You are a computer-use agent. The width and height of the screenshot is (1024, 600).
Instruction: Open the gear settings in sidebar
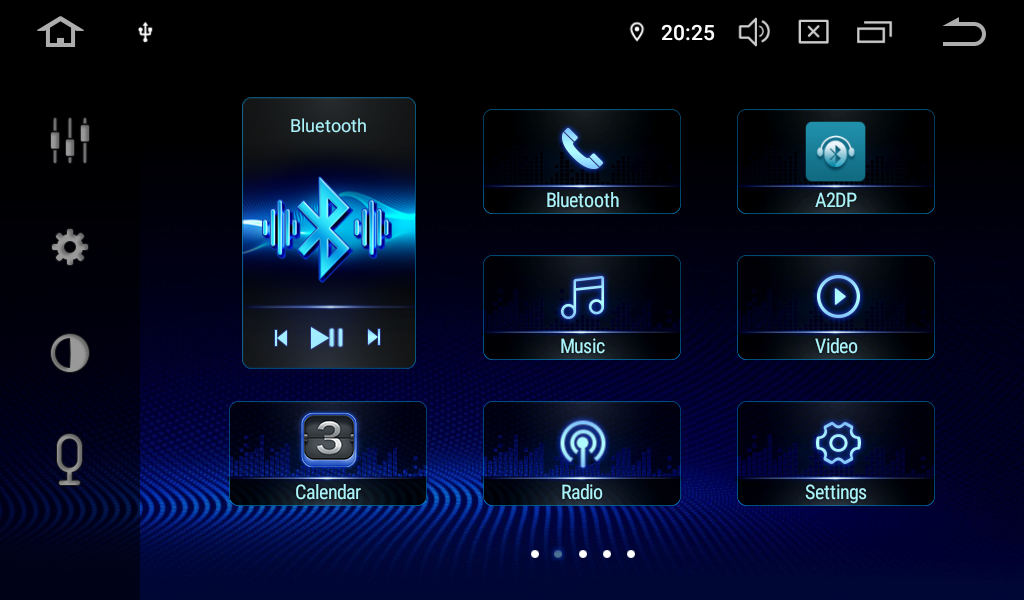coord(70,247)
